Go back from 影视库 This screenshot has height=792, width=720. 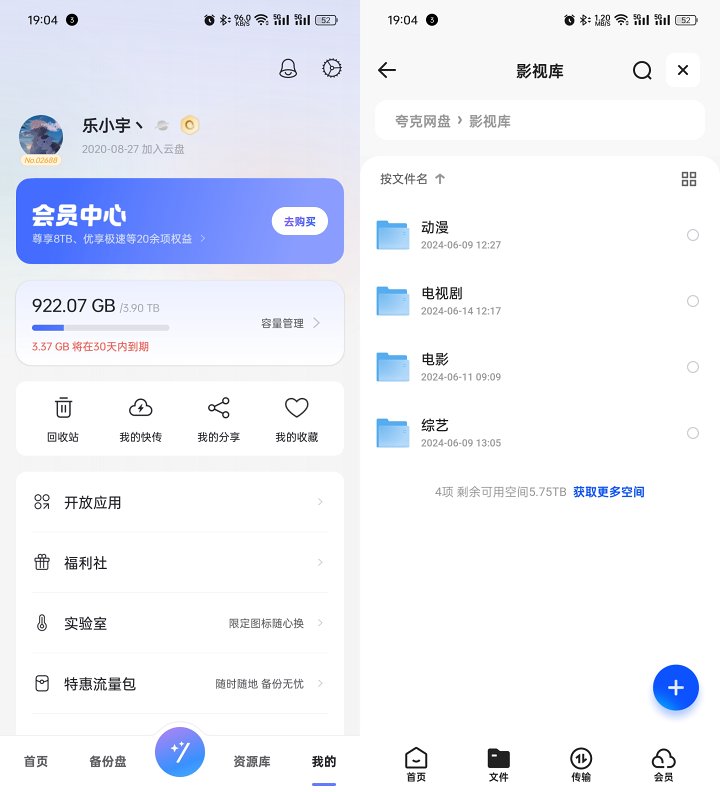(387, 70)
